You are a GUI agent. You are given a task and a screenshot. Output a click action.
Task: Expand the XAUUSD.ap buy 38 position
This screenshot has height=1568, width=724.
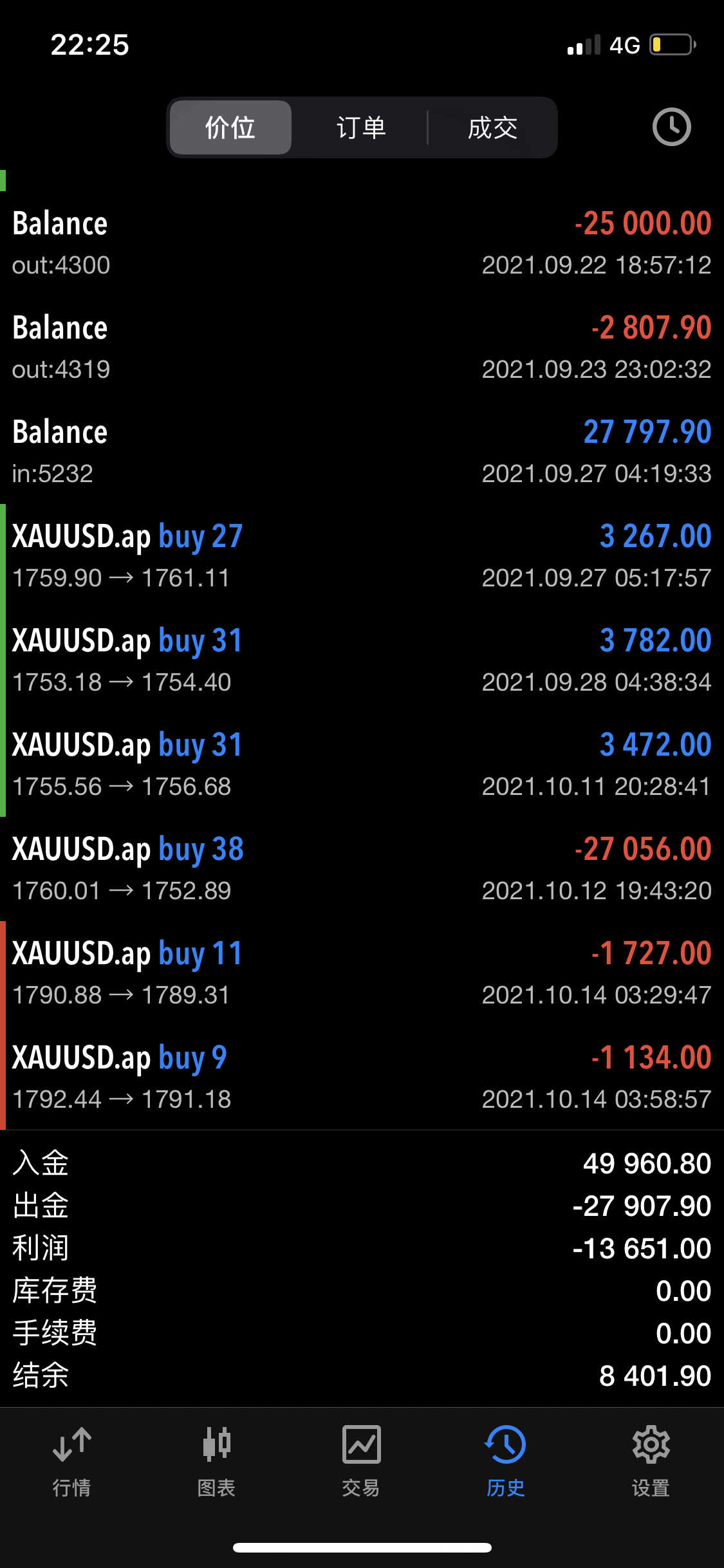pyautogui.click(x=362, y=869)
